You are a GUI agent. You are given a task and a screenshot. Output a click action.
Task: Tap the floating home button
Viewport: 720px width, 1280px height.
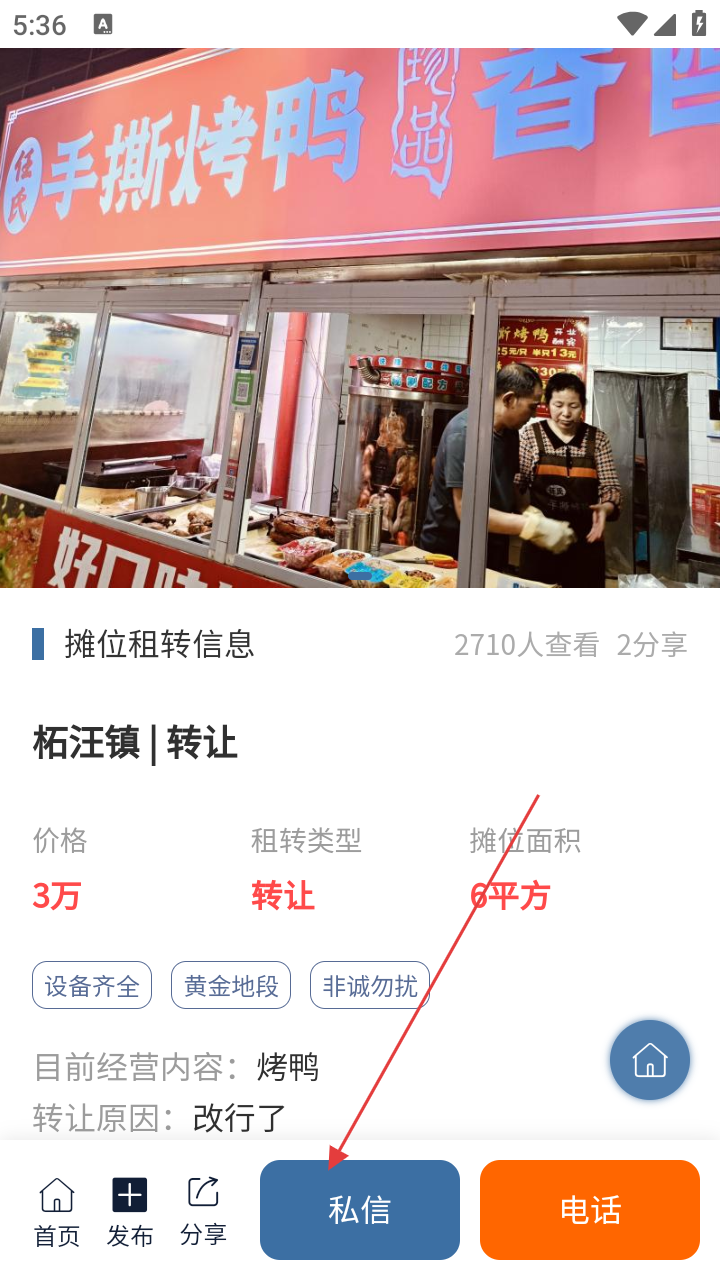point(650,1059)
